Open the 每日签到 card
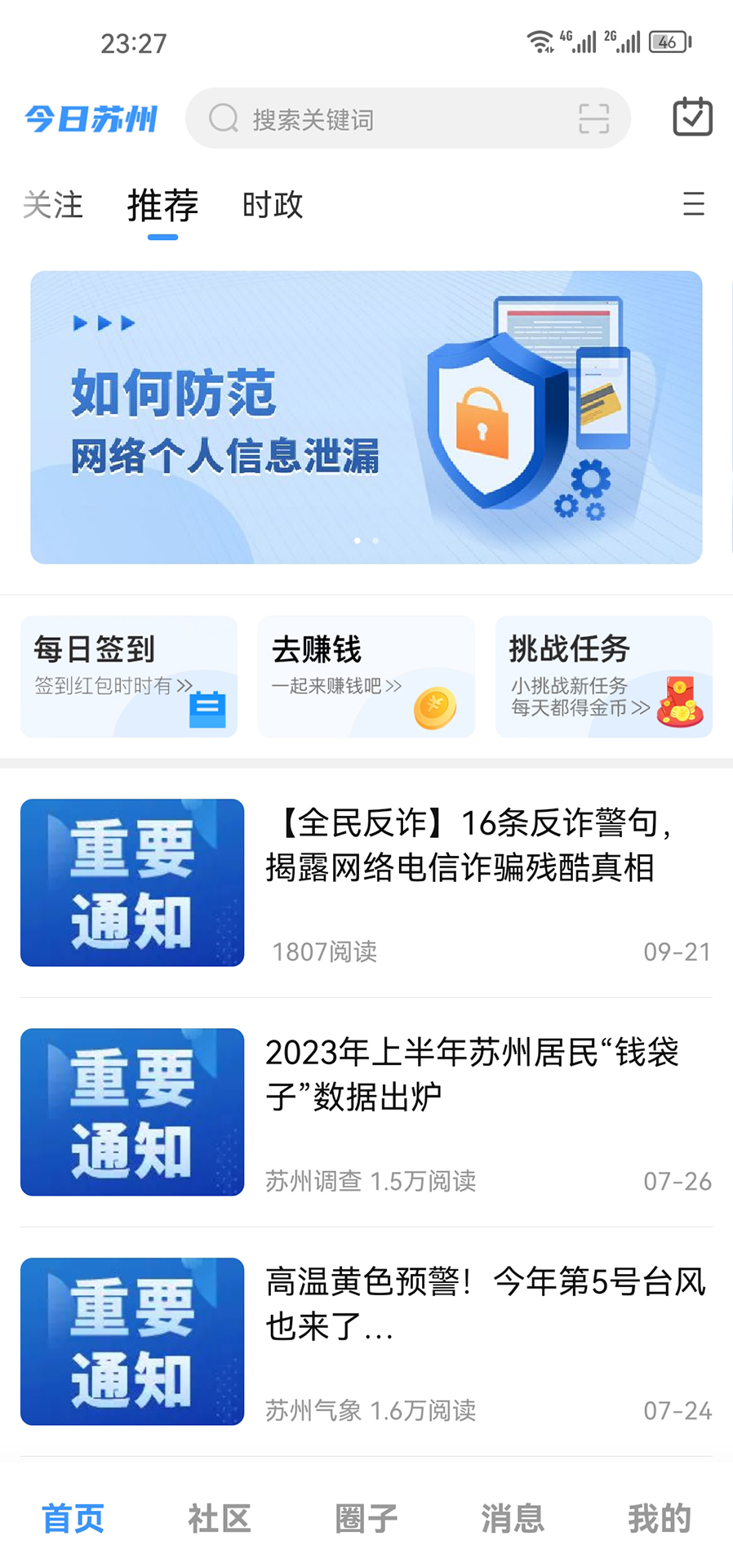Image resolution: width=733 pixels, height=1568 pixels. (129, 676)
